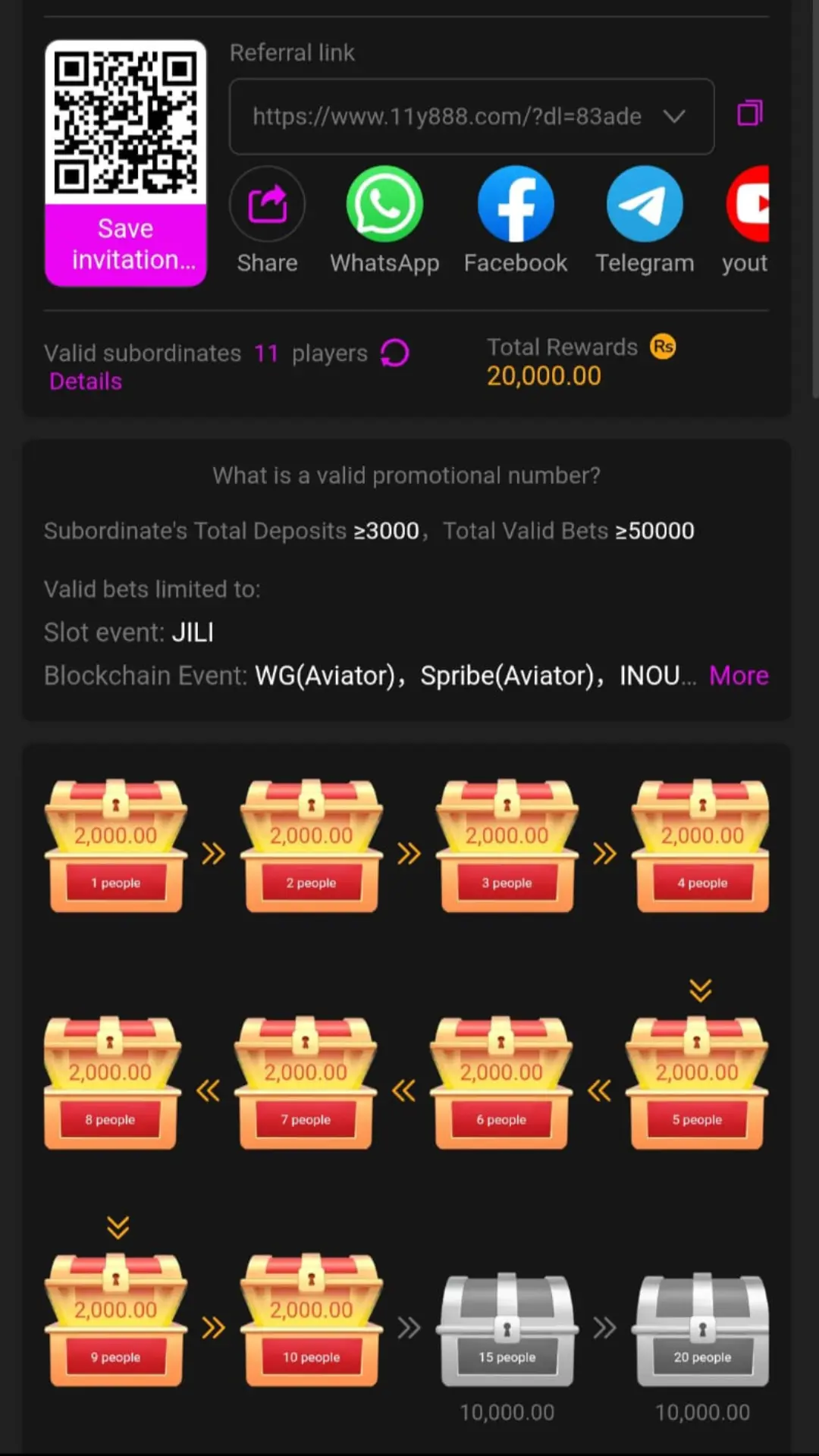Select the 6 people chest reward
Viewport: 819px width, 1456px height.
[x=501, y=1083]
